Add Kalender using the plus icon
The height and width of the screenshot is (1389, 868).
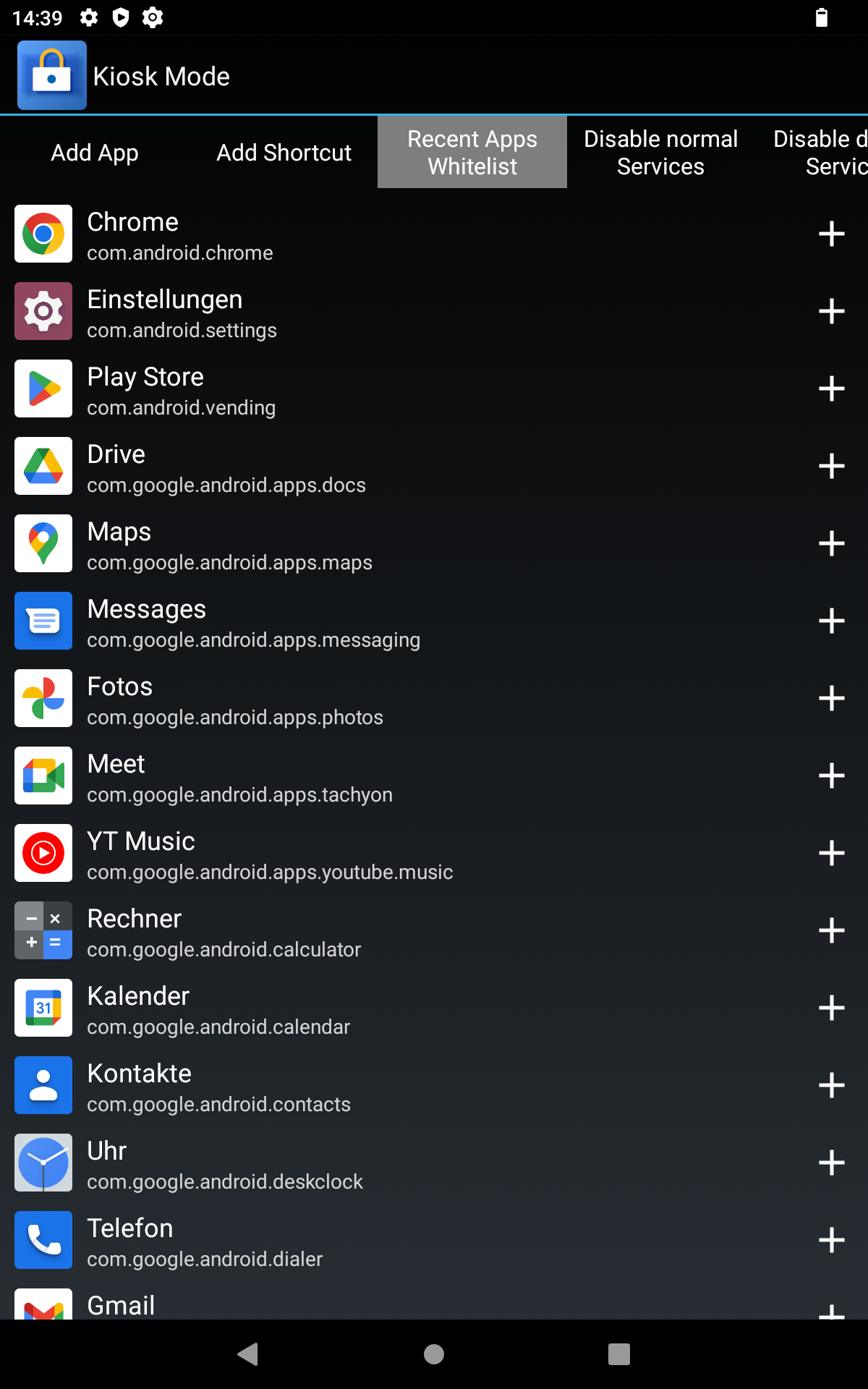coord(831,1008)
